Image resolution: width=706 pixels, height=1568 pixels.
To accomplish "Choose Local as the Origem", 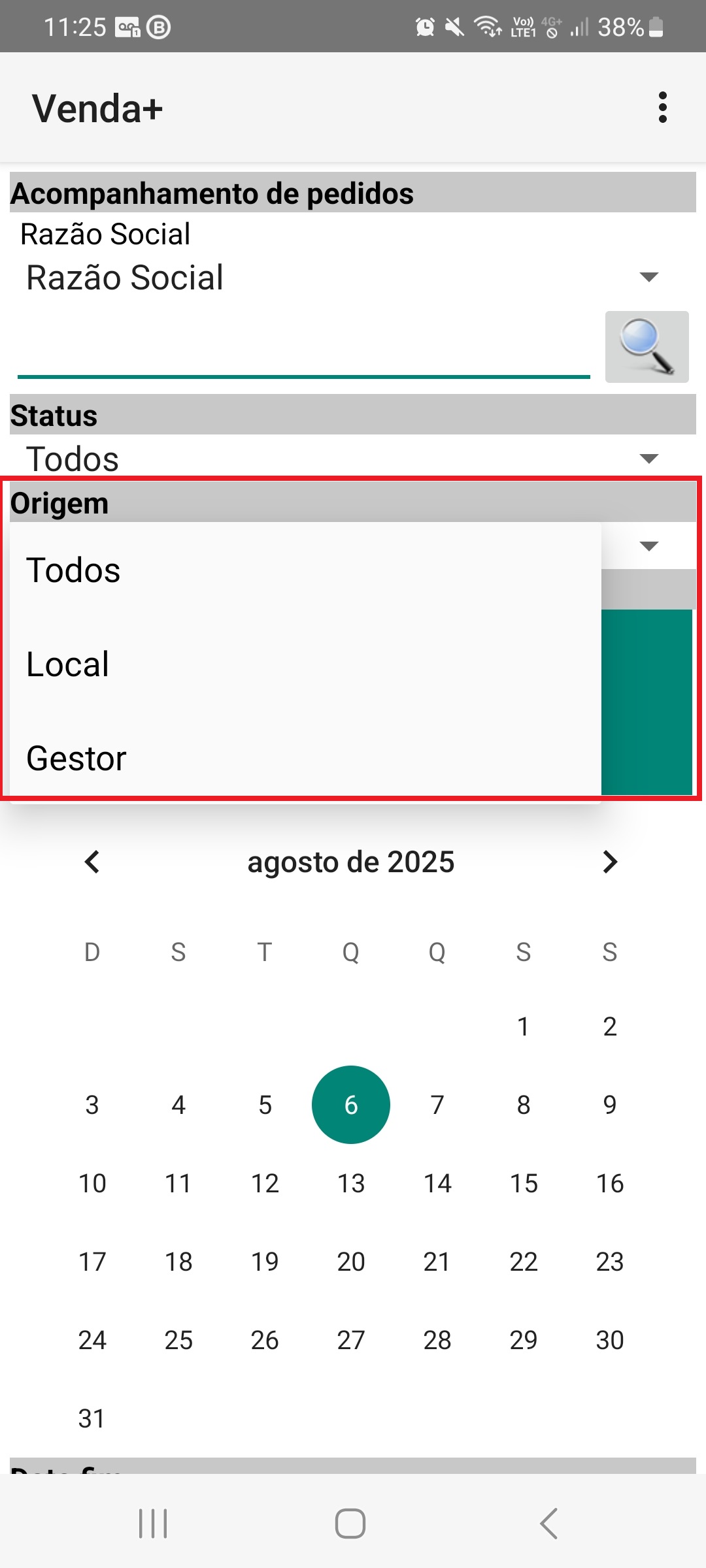I will (x=68, y=664).
